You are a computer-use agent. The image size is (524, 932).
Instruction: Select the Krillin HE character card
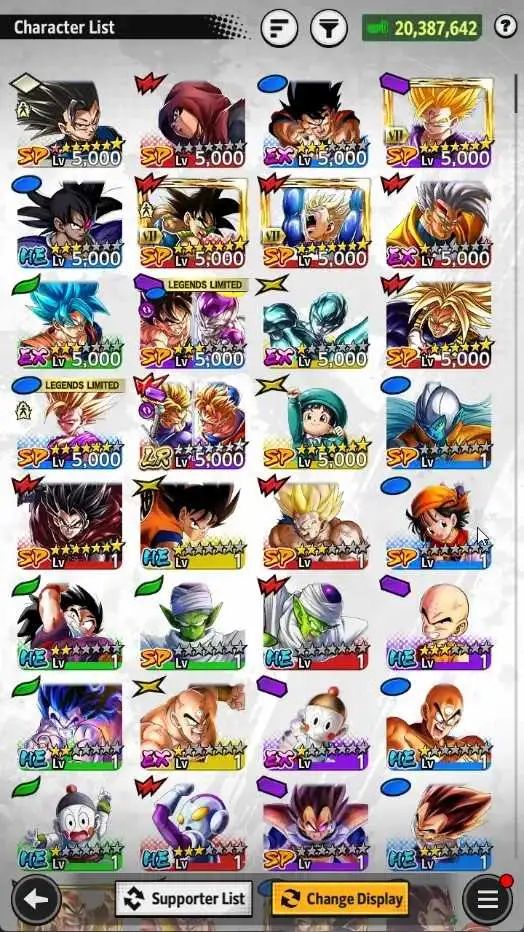[438, 625]
